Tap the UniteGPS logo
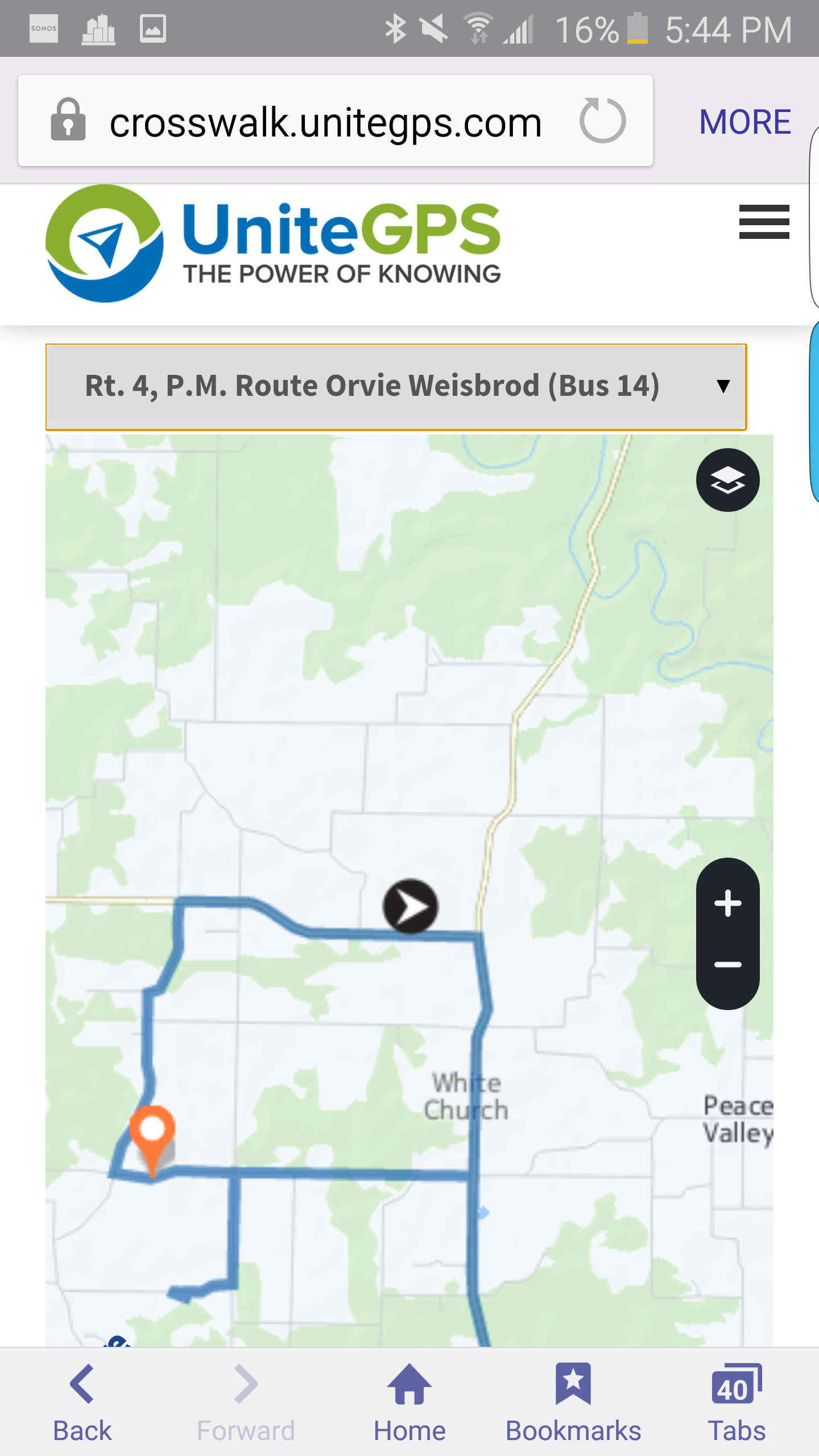The height and width of the screenshot is (1456, 819). [273, 243]
